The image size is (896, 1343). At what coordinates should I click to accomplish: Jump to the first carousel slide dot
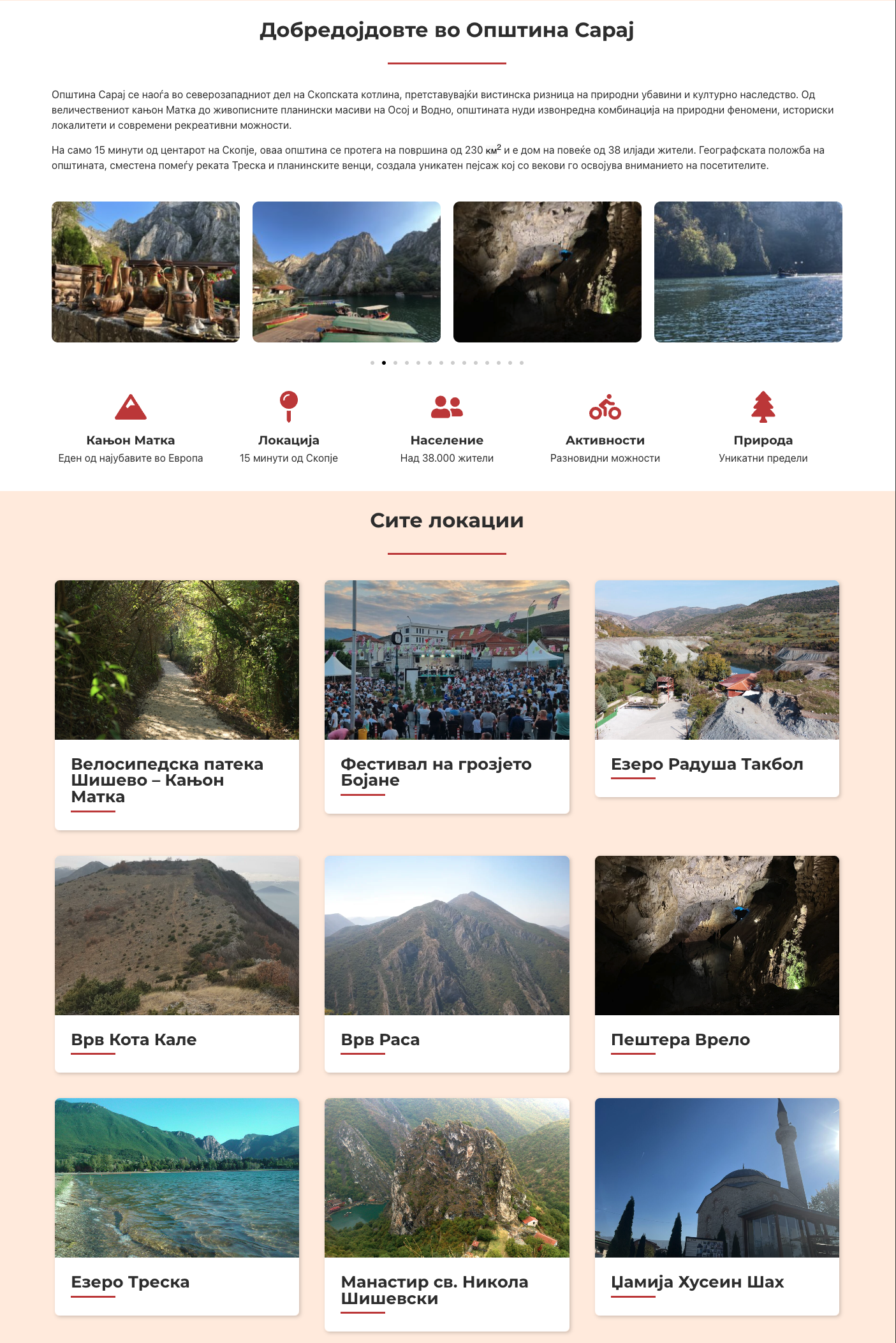372,363
